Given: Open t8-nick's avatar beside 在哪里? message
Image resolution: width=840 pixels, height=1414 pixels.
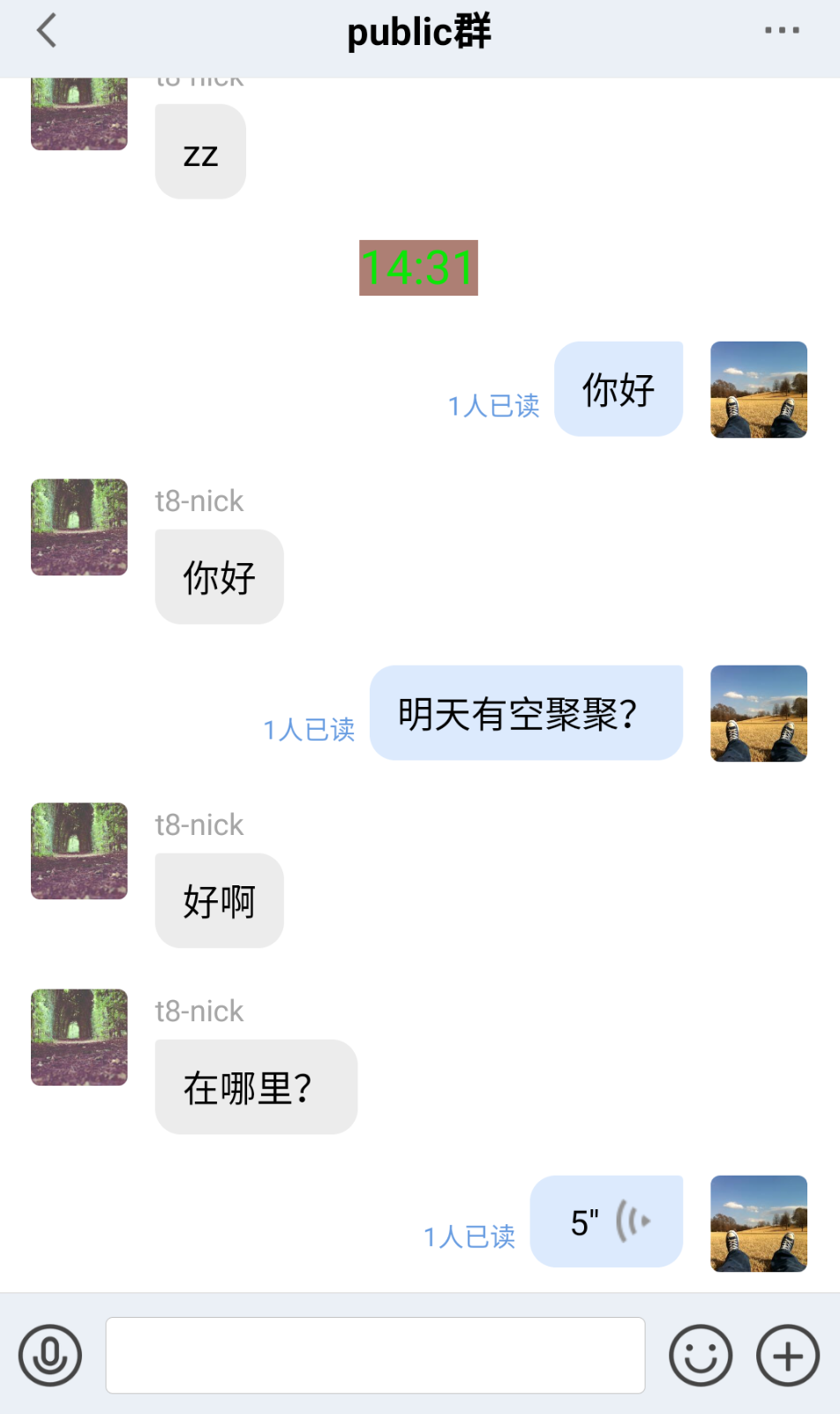Looking at the screenshot, I should coord(79,1037).
